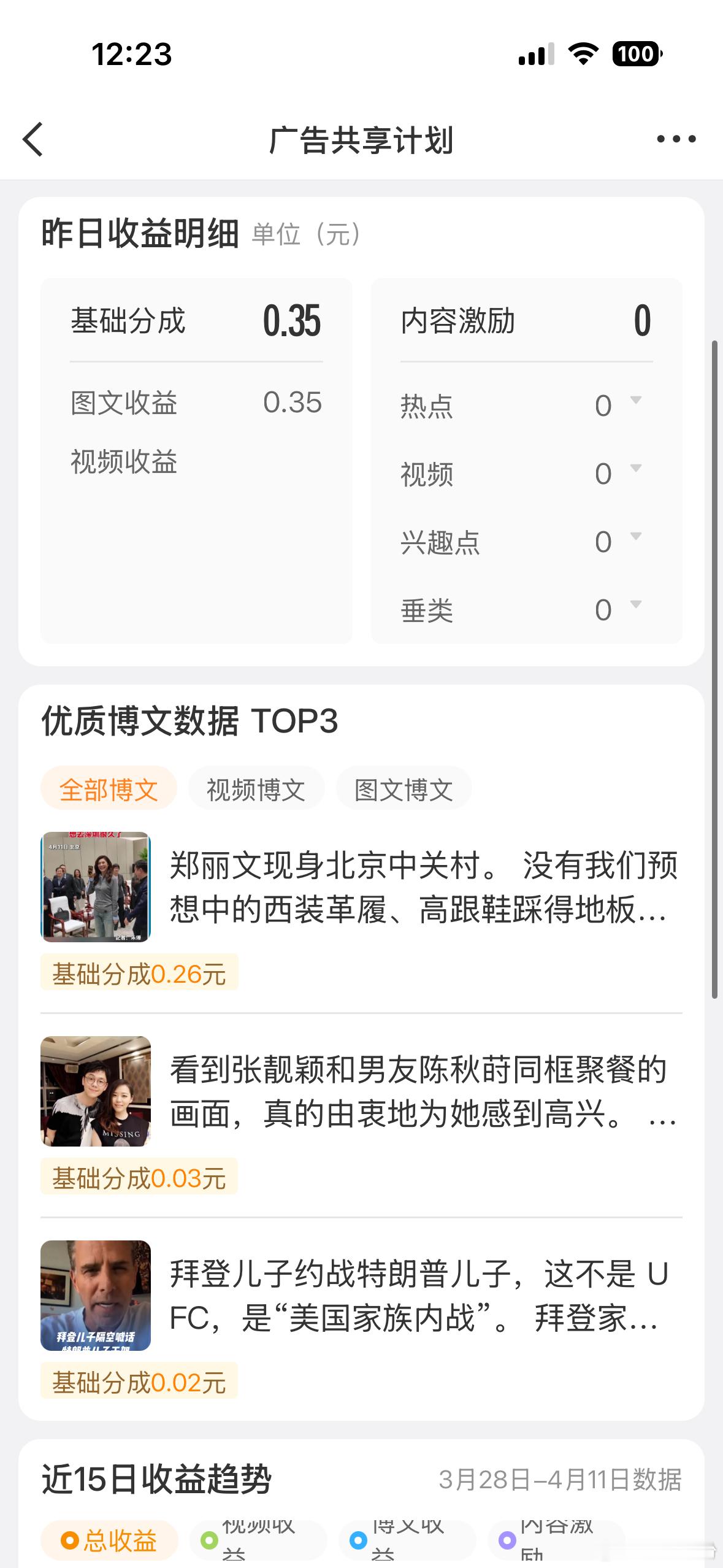Select the 全部博文 filter

[108, 788]
